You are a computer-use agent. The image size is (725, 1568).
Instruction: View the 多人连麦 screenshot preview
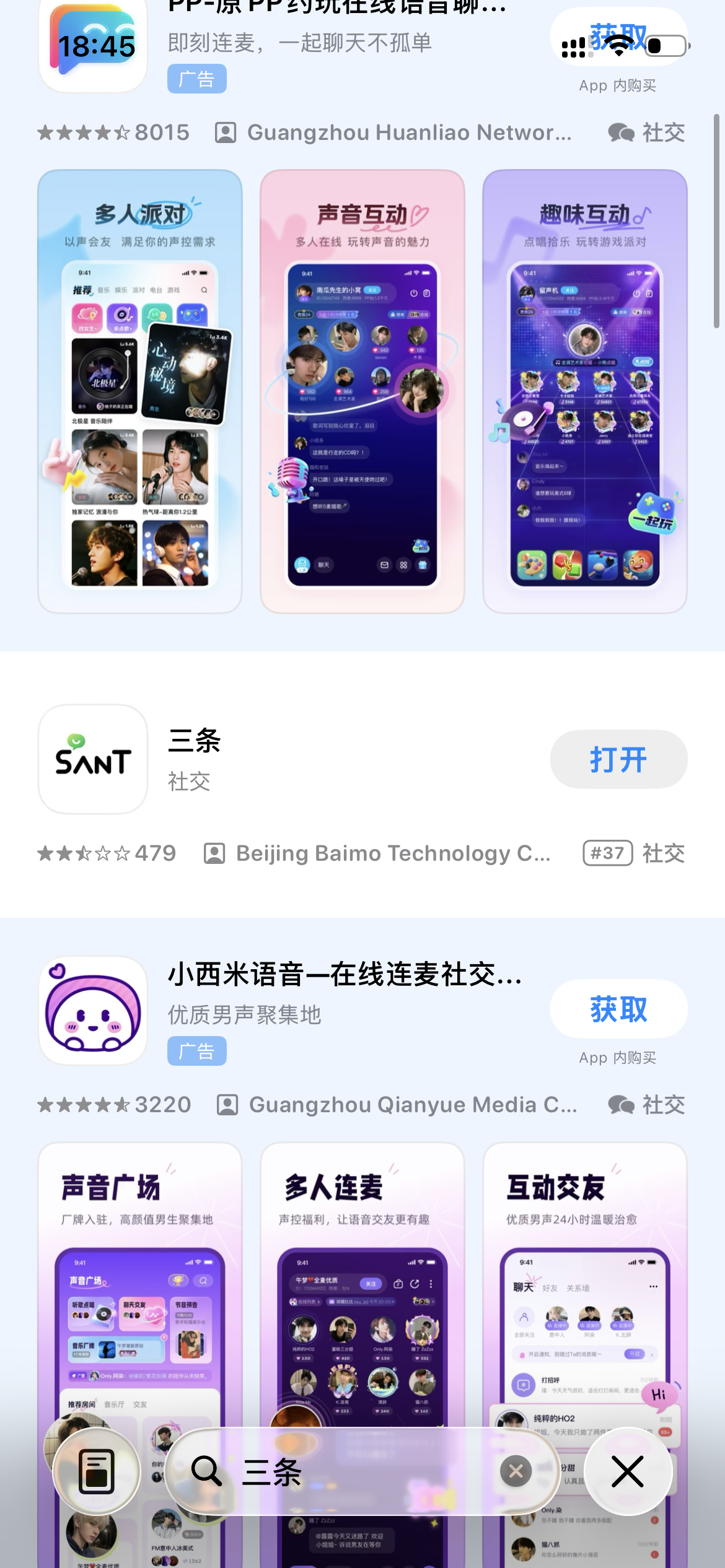(362, 1355)
